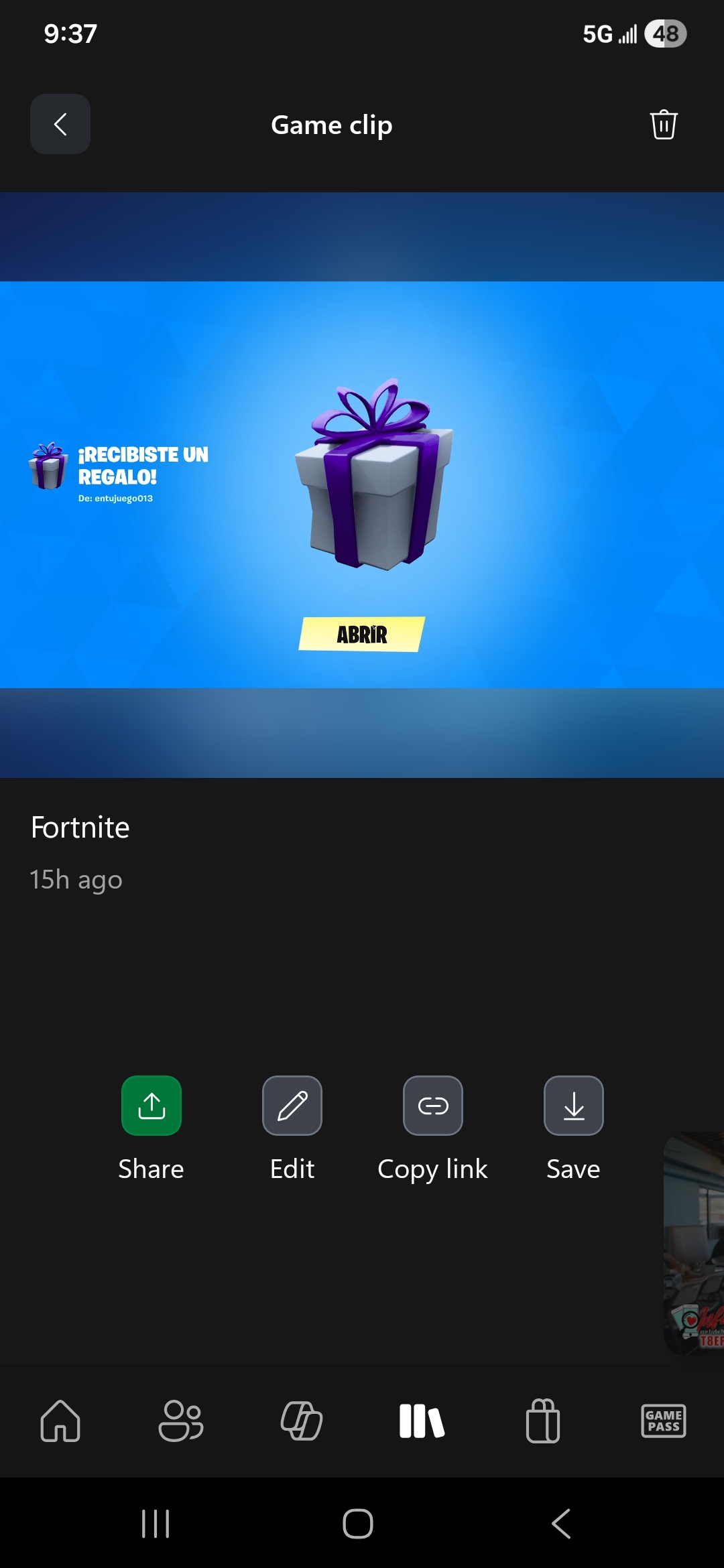Save the clip to device

(574, 1106)
